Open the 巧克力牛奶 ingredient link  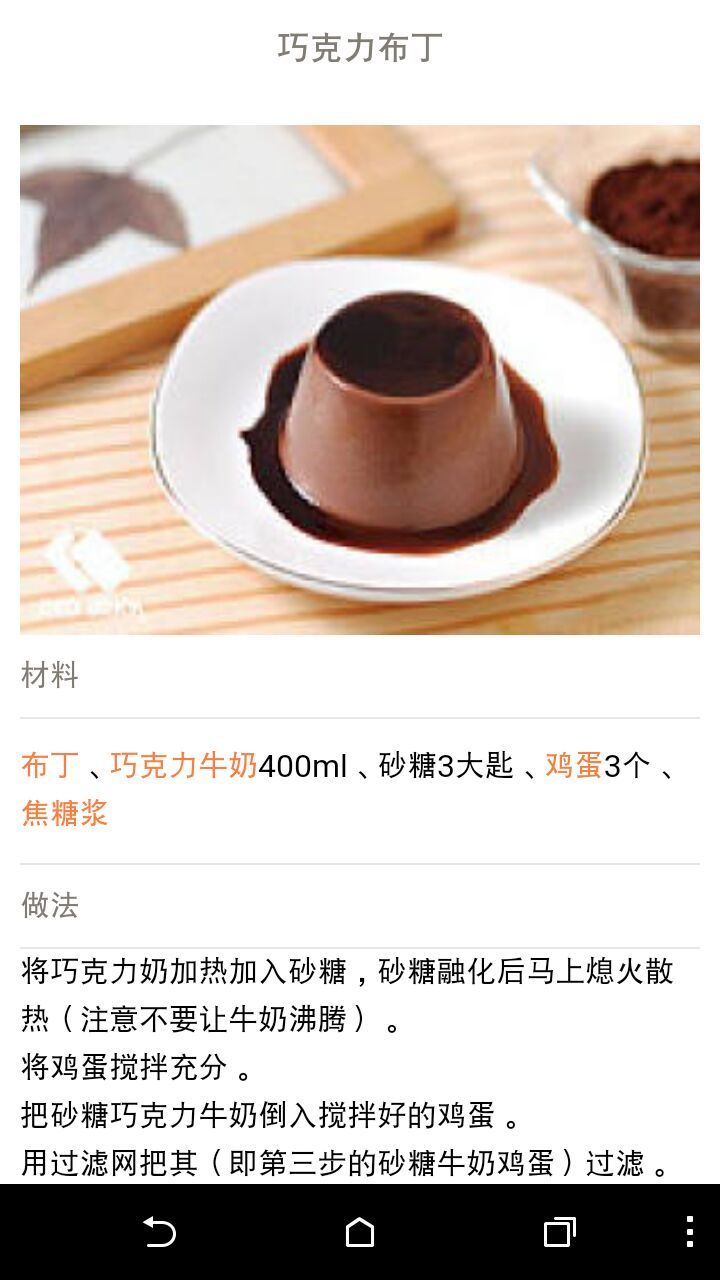184,766
